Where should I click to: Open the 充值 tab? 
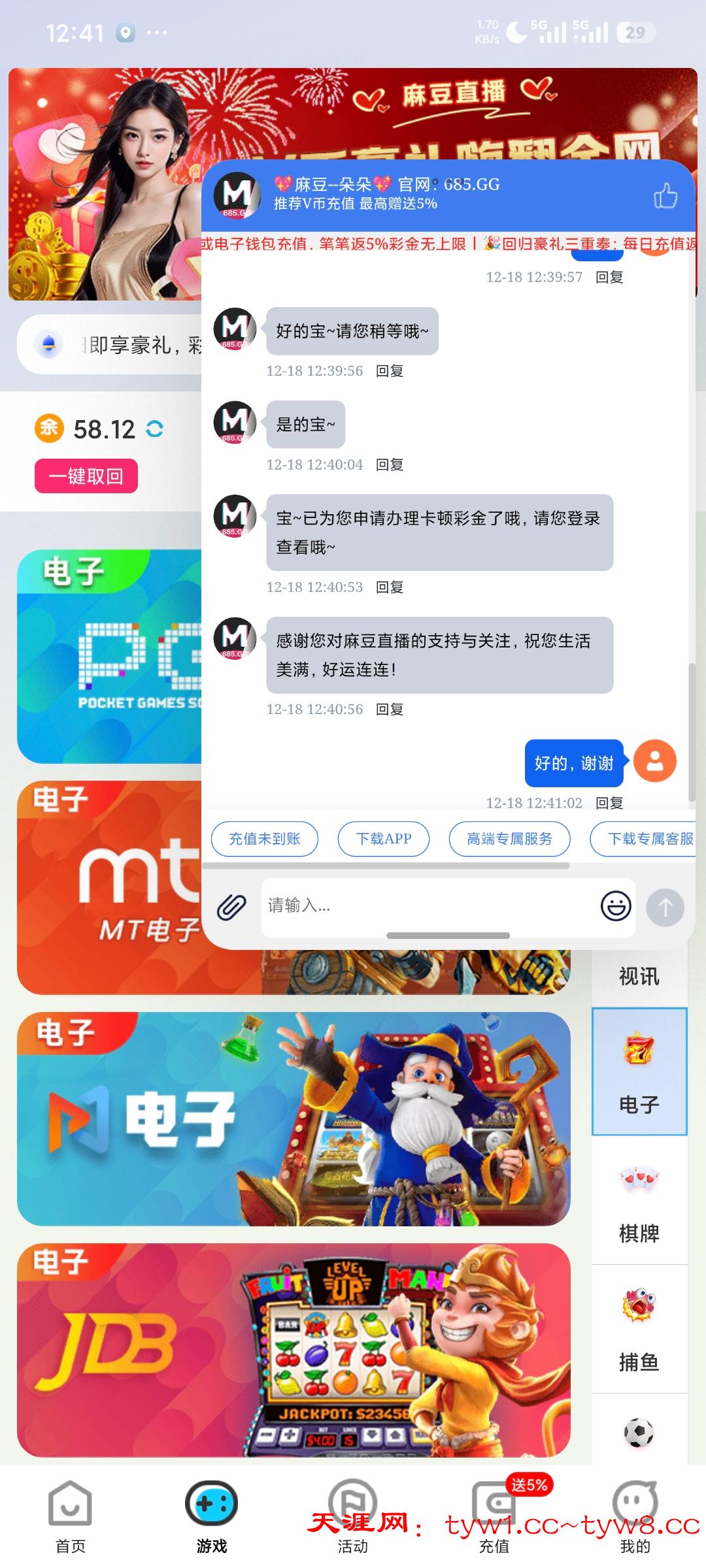pyautogui.click(x=494, y=1516)
